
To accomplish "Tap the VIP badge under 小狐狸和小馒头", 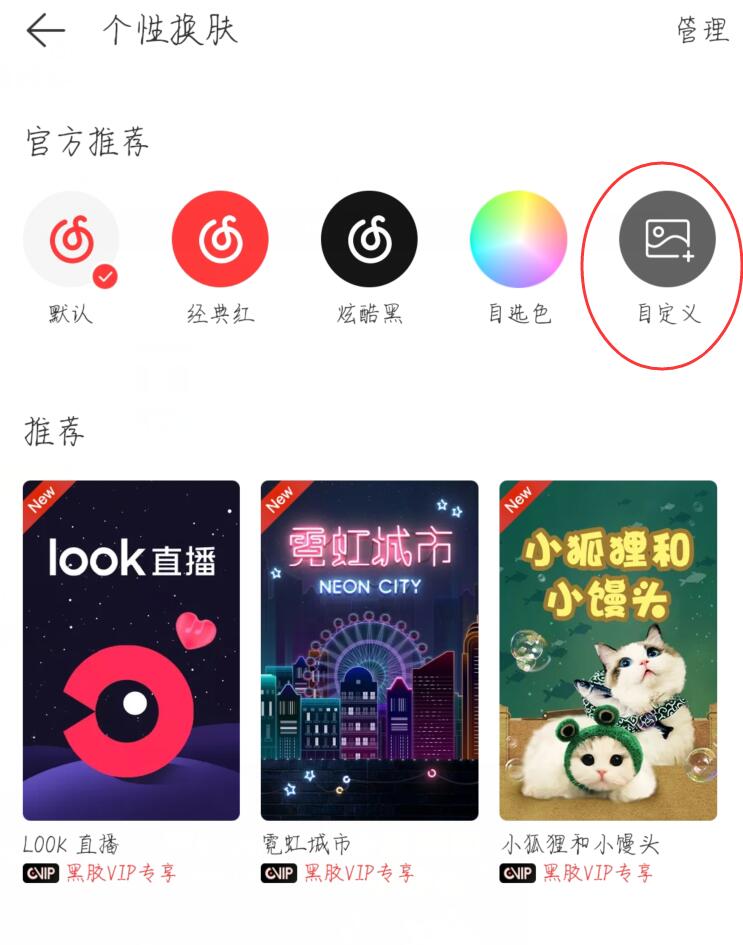I will tap(518, 873).
